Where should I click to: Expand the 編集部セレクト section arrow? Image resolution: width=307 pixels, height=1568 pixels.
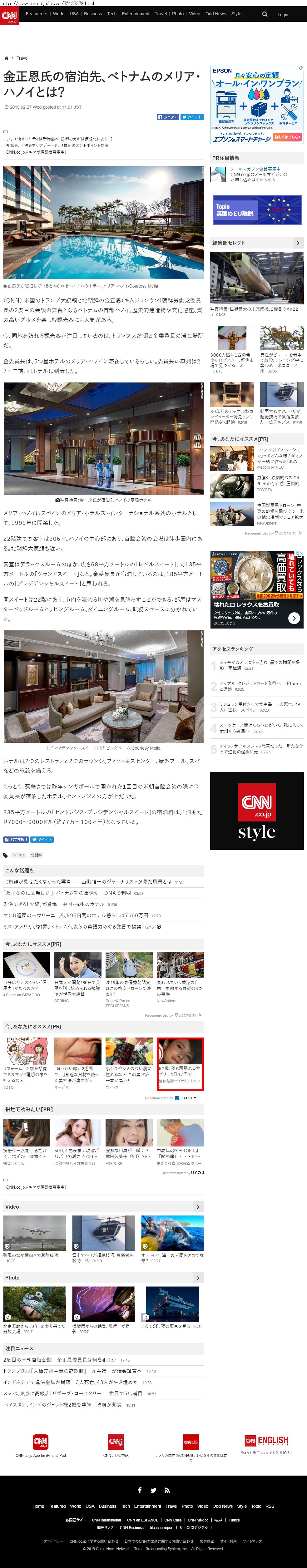click(x=298, y=243)
